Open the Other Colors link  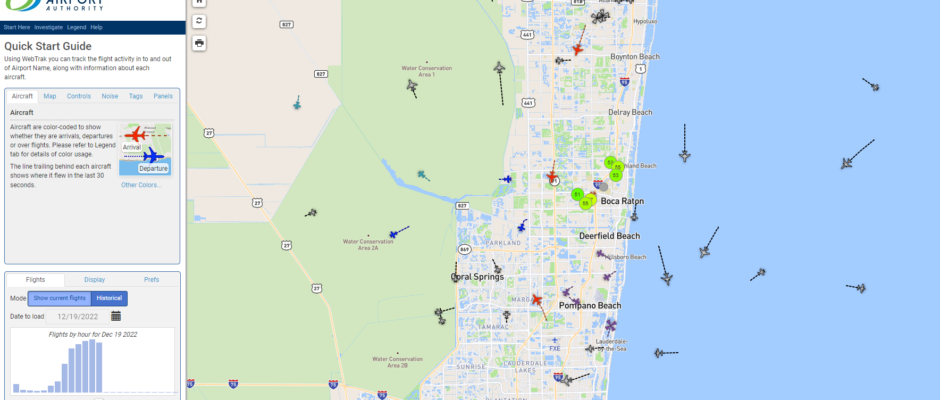coord(141,185)
